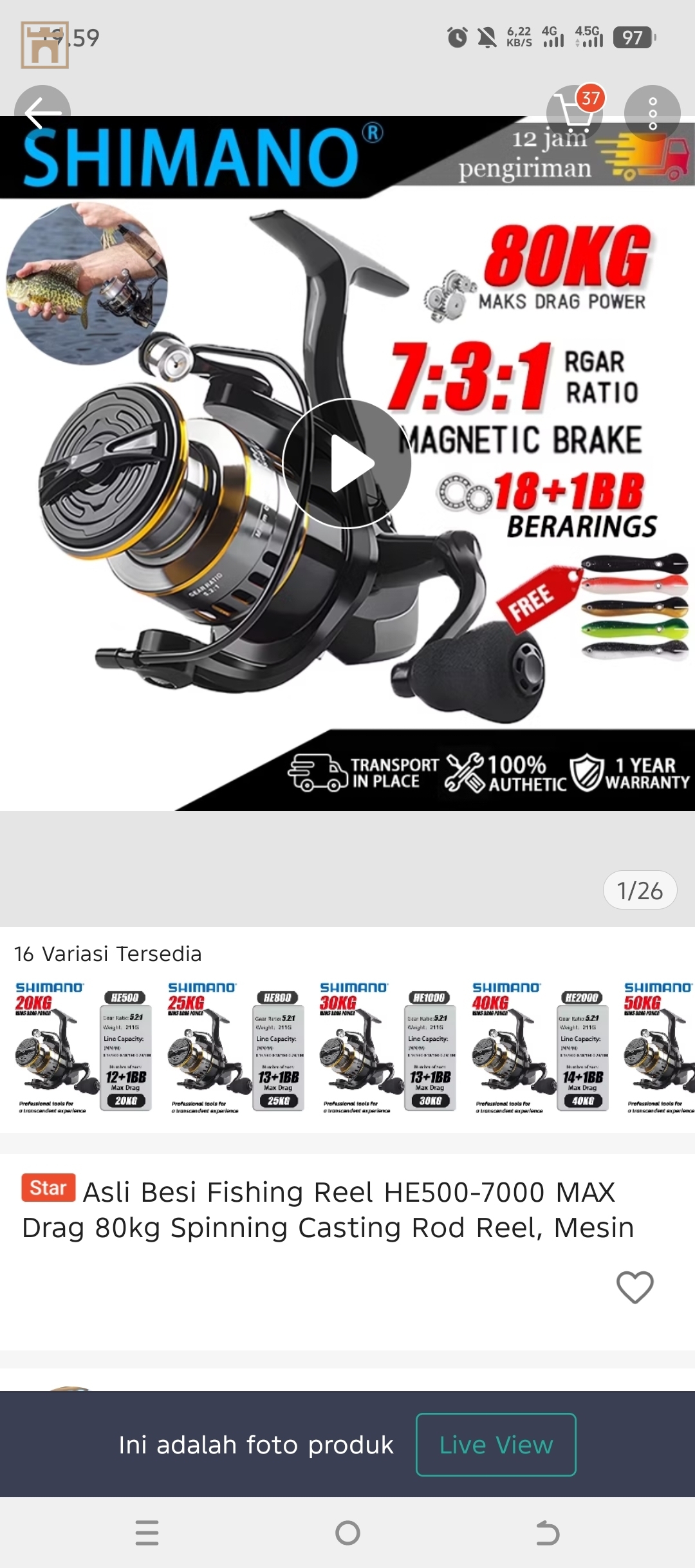The width and height of the screenshot is (695, 1568).
Task: Play the product video
Action: 347,463
